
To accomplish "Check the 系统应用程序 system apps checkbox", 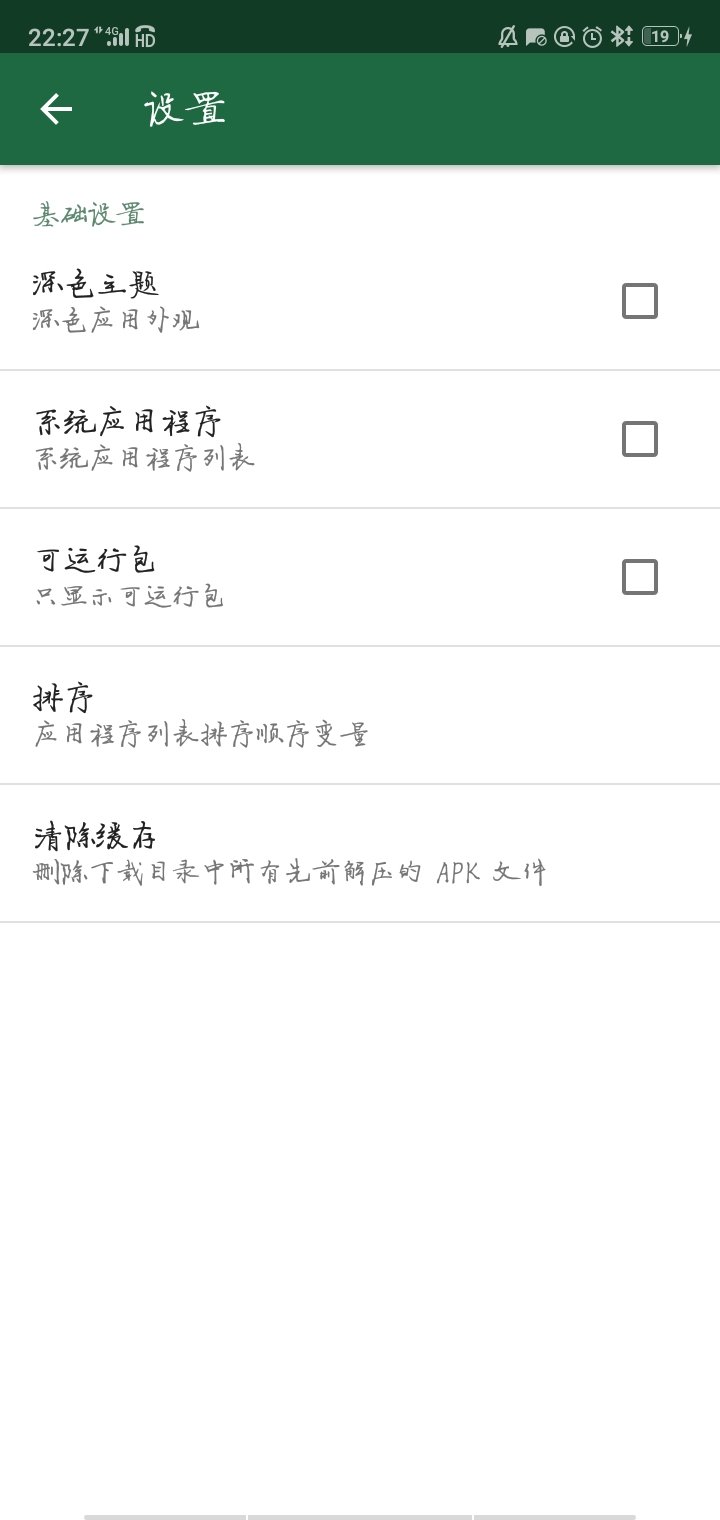I will 640,438.
